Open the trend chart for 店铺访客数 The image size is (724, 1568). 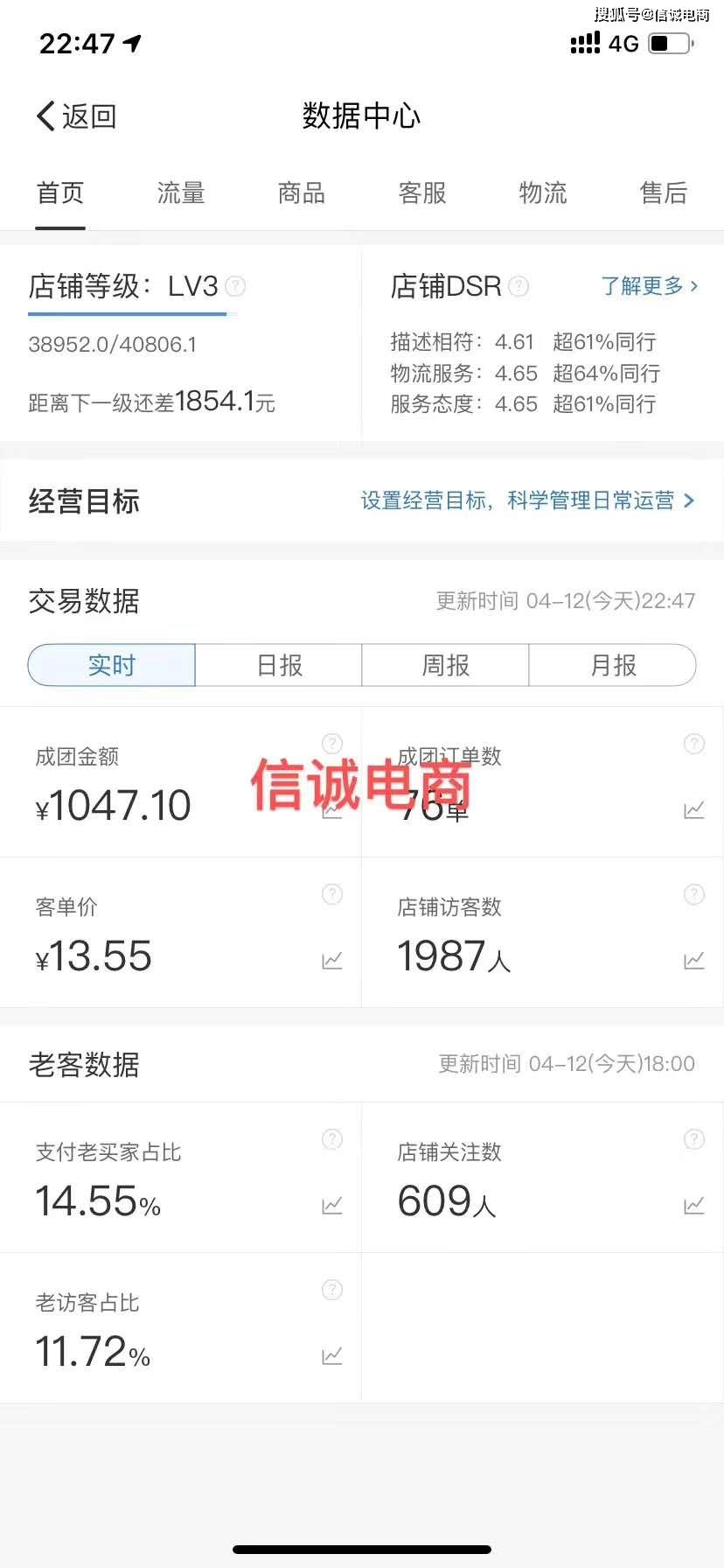[x=694, y=961]
